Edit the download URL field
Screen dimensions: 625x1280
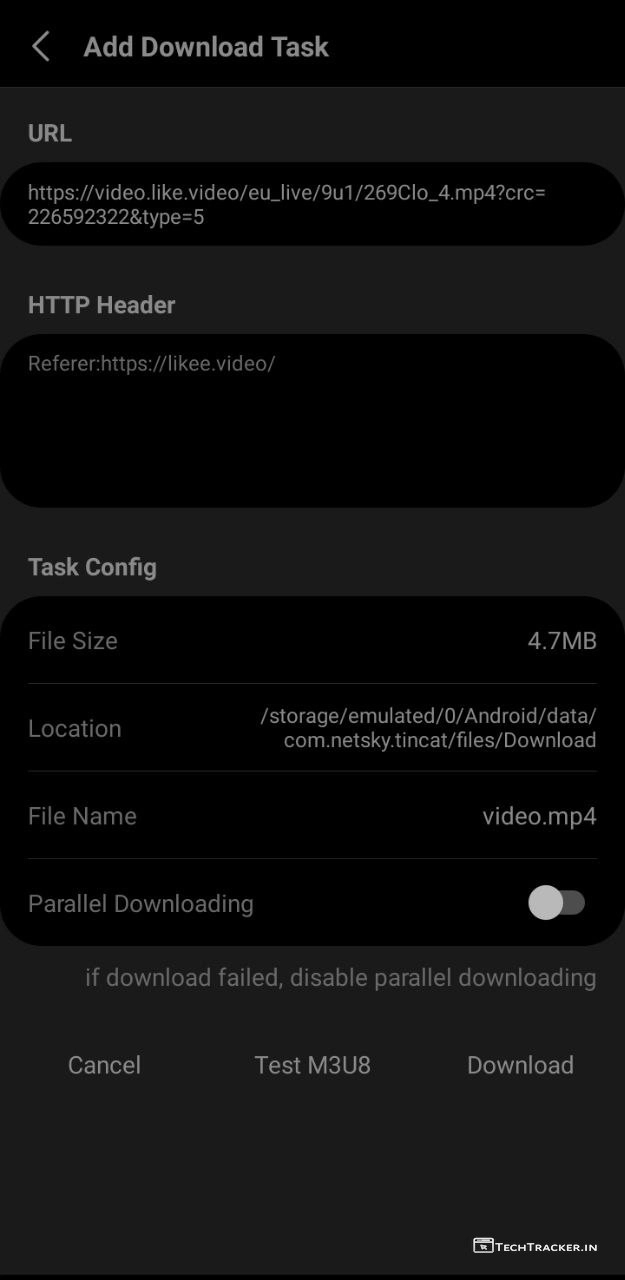[312, 204]
